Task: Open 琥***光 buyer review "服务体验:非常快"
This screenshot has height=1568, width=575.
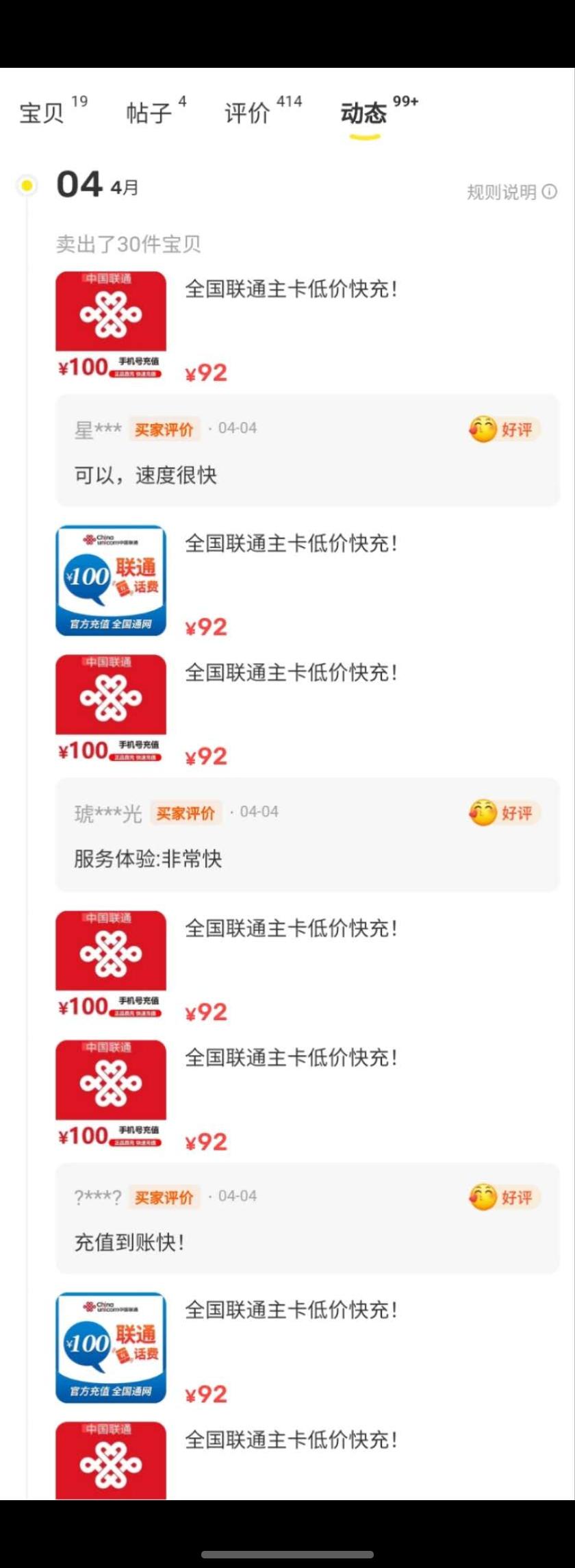Action: pos(307,834)
